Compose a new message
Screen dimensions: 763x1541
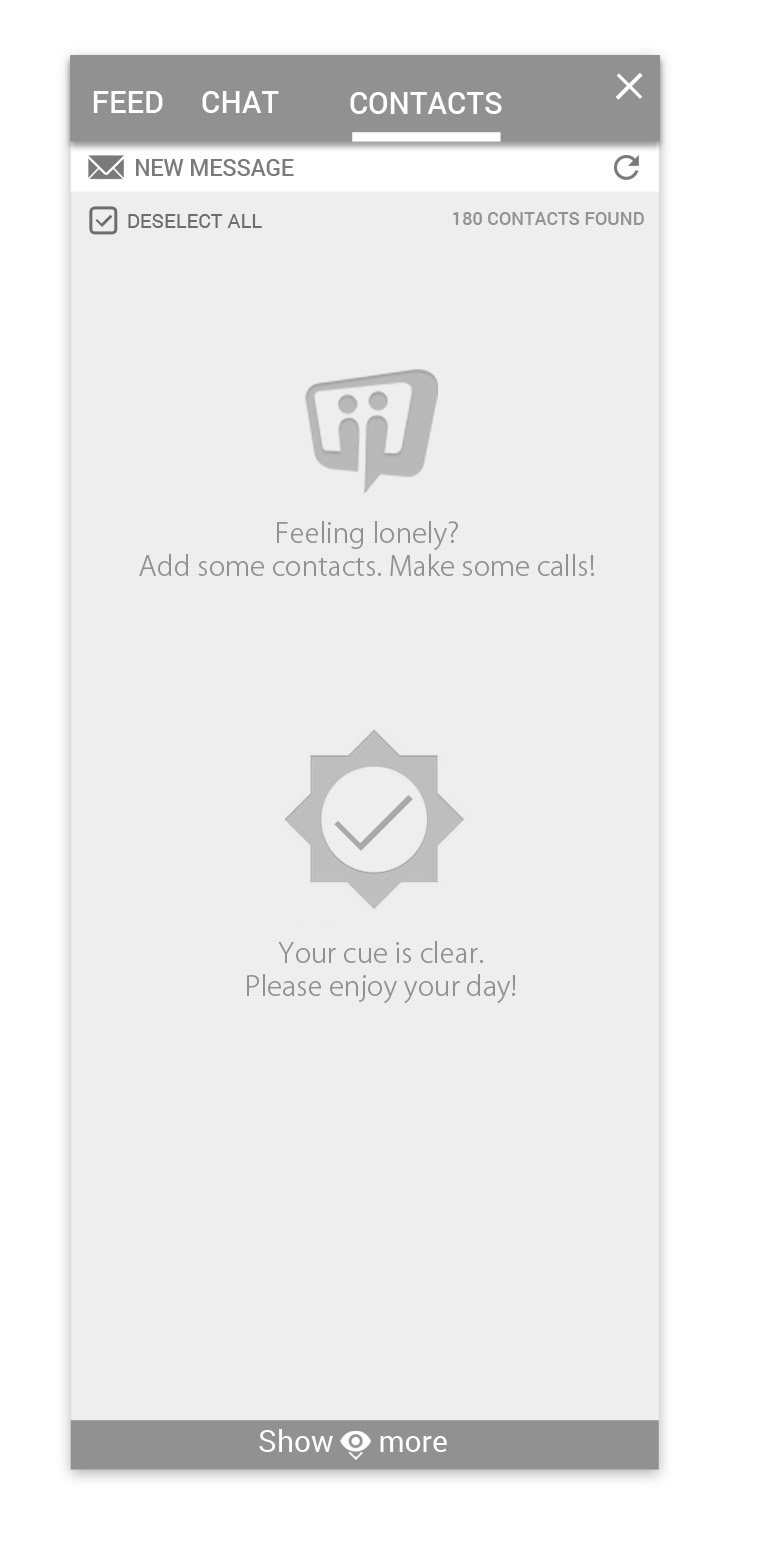(191, 168)
